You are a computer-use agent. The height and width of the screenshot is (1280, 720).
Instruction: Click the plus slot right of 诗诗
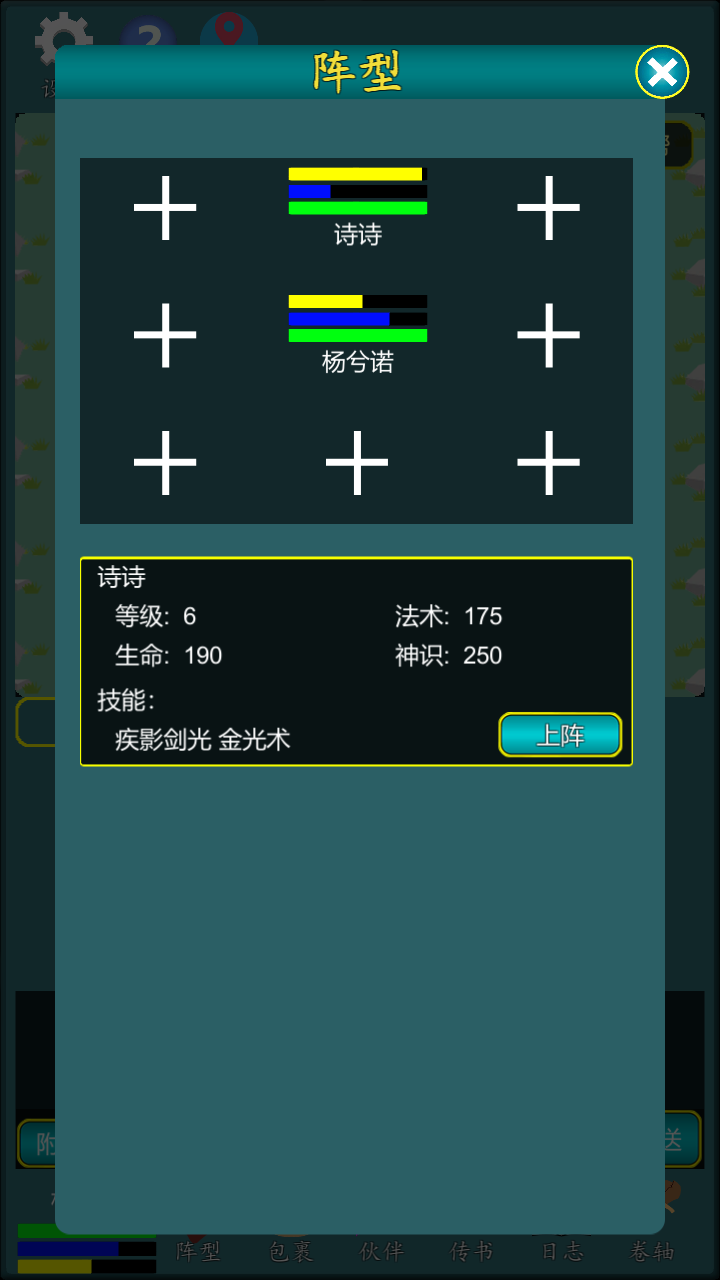tap(548, 208)
